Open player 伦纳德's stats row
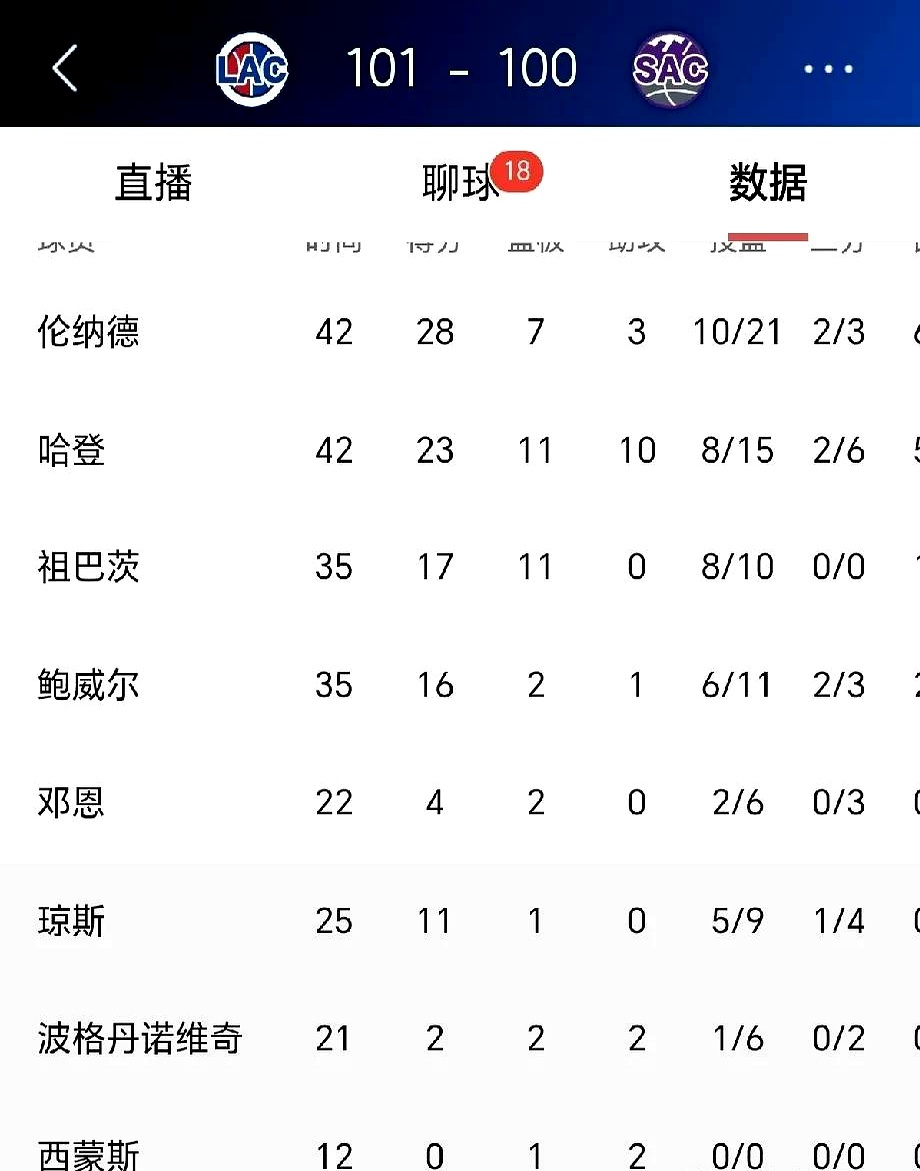This screenshot has width=920, height=1171. (88, 332)
